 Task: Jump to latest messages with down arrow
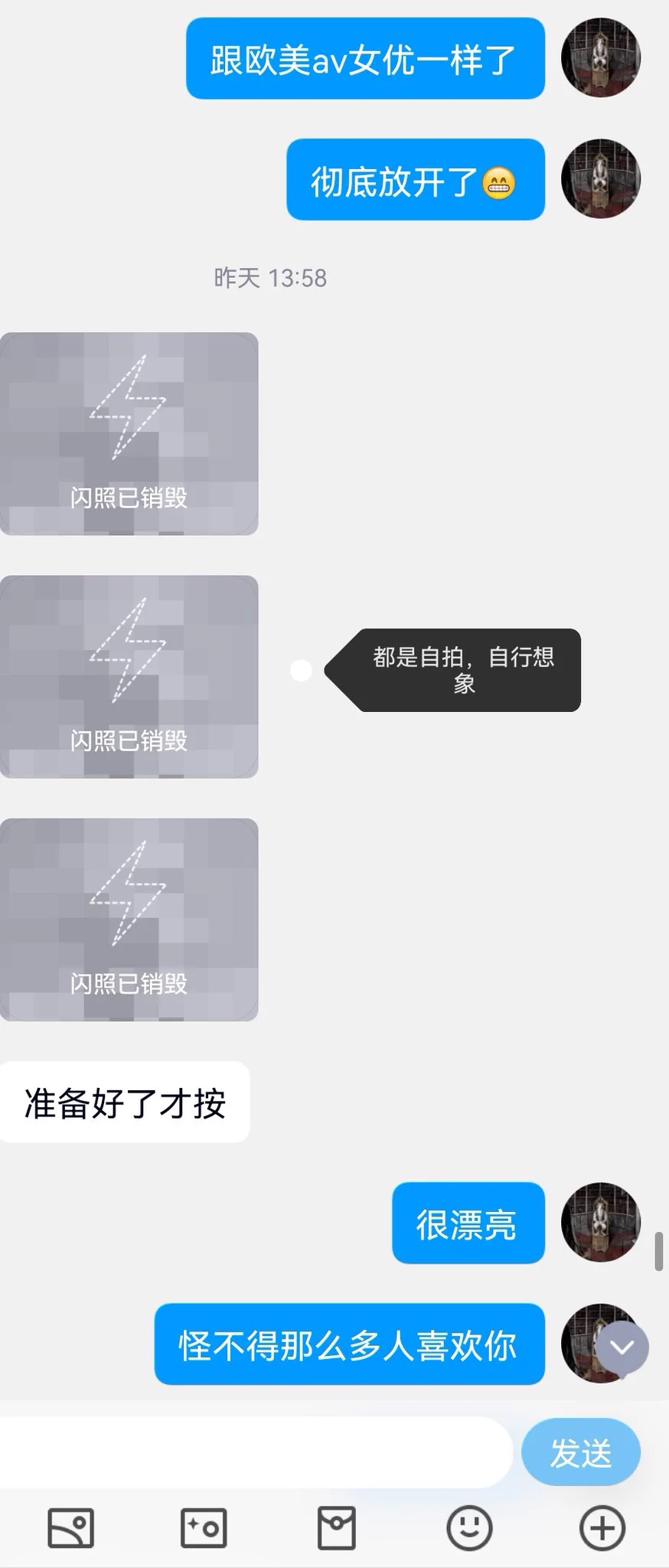622,1347
